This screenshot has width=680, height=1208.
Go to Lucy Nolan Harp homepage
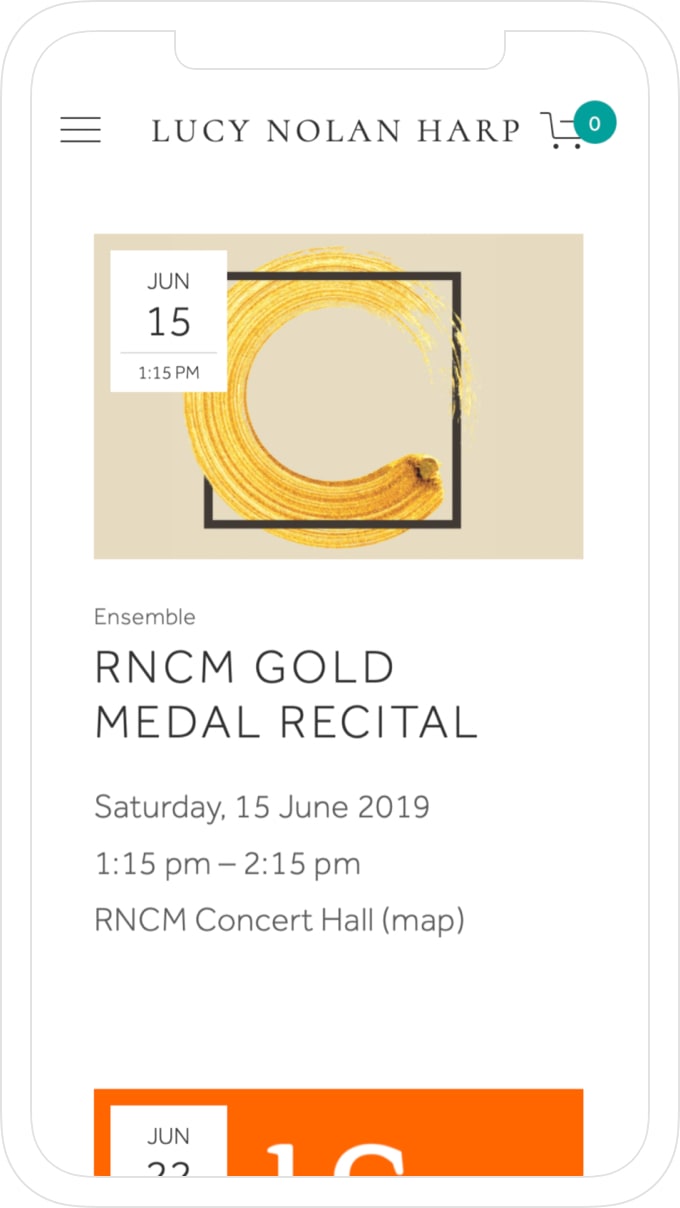point(336,131)
